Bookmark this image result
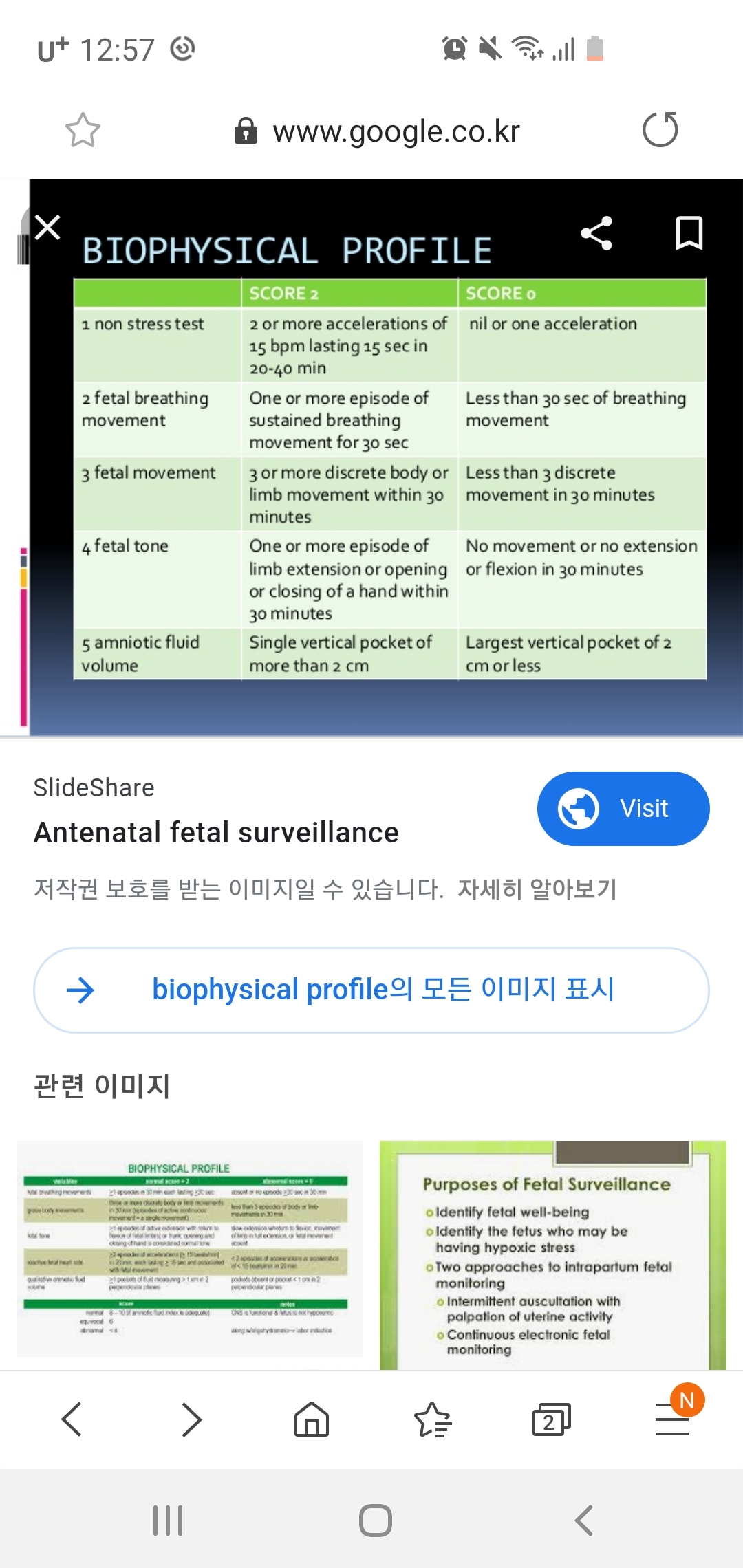The width and height of the screenshot is (743, 1568). point(689,233)
